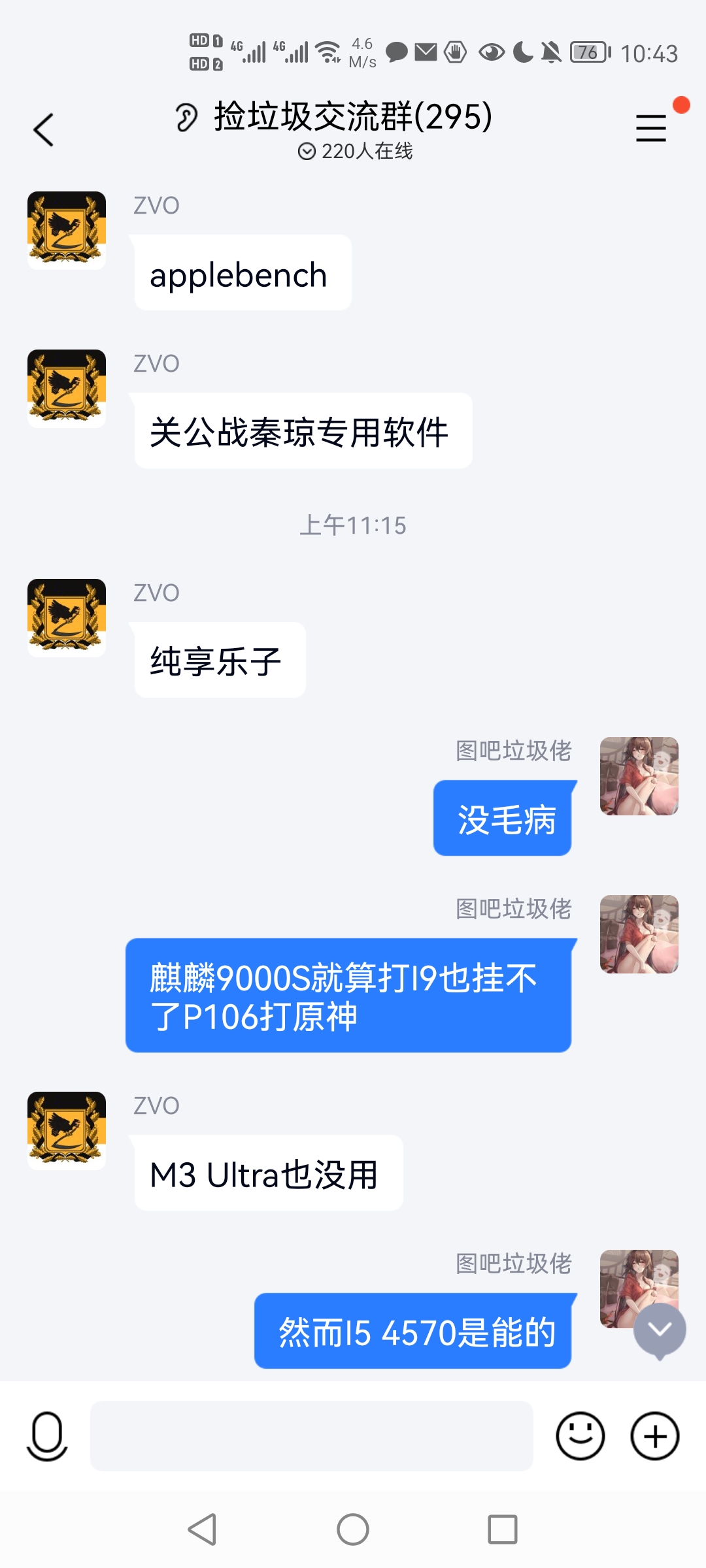Tap the system home button

[x=353, y=1529]
